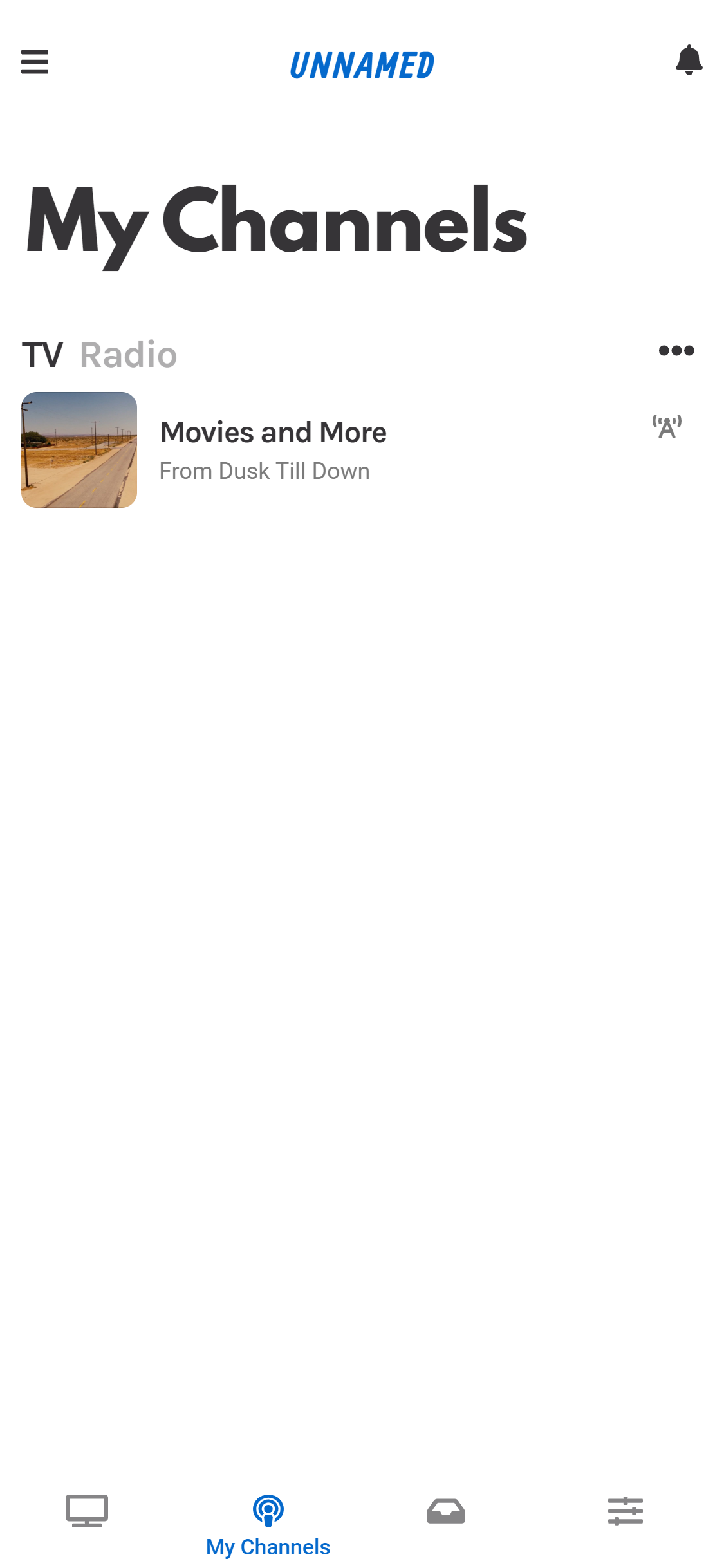Screen dimensions: 724x1568
Task: Switch to the Radio tab
Action: (x=128, y=355)
